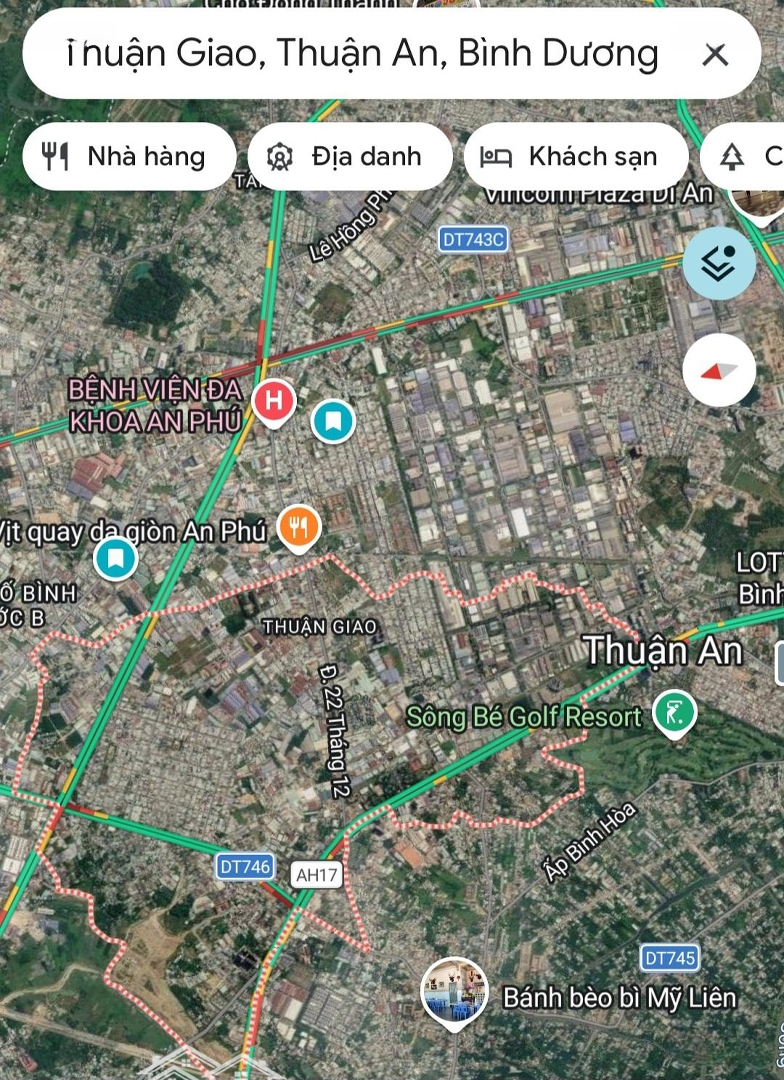Viewport: 784px width, 1080px height.
Task: Tap the compass to reset map orientation
Action: 719,370
